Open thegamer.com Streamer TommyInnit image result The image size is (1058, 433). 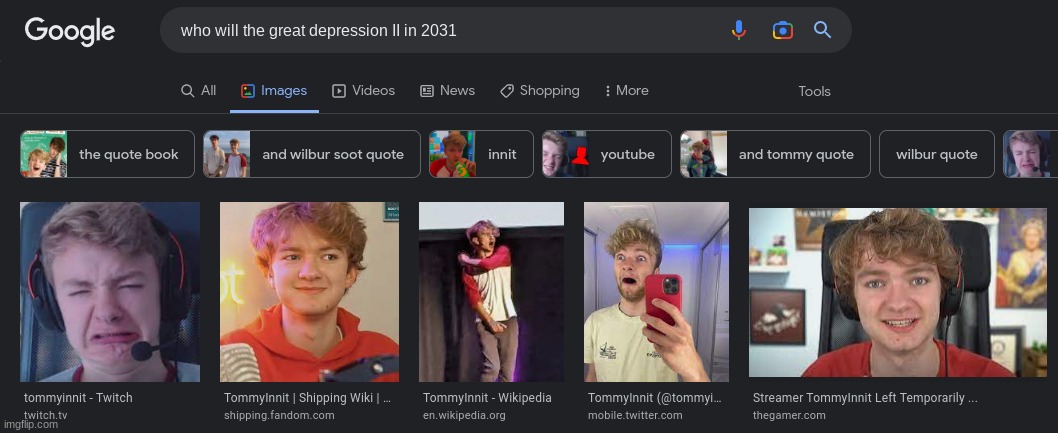897,292
